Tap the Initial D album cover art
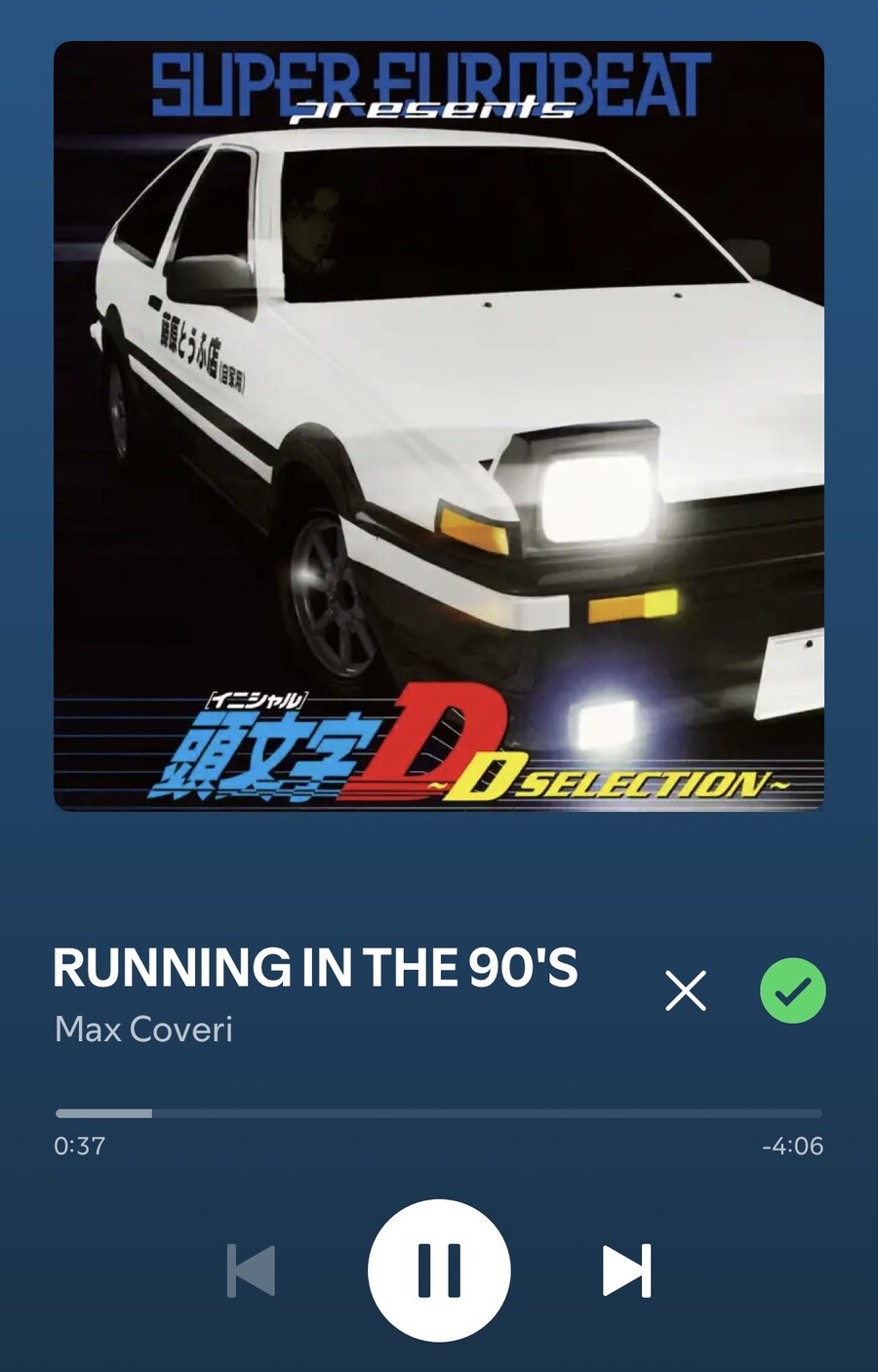The height and width of the screenshot is (1372, 878). 439,425
